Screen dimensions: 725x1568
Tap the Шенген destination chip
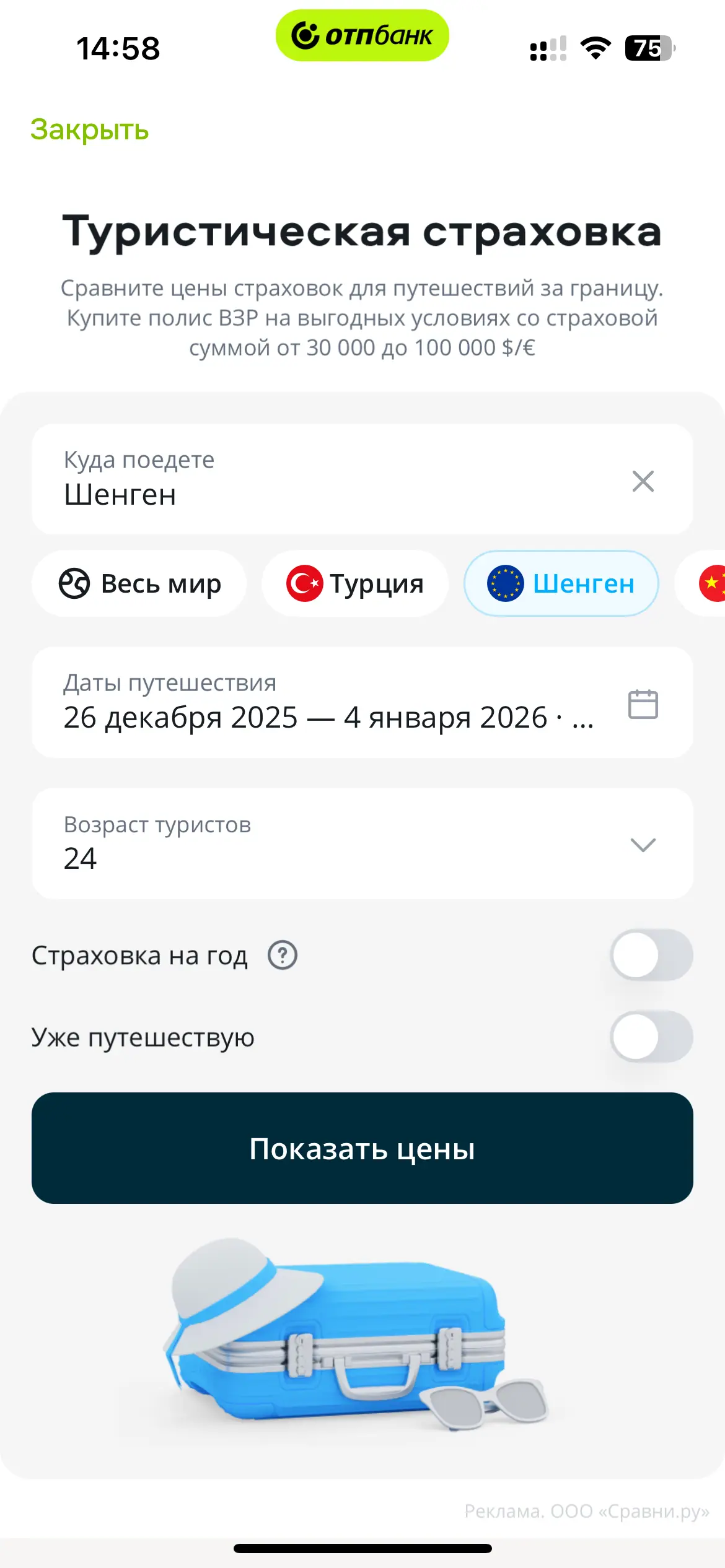coord(561,583)
